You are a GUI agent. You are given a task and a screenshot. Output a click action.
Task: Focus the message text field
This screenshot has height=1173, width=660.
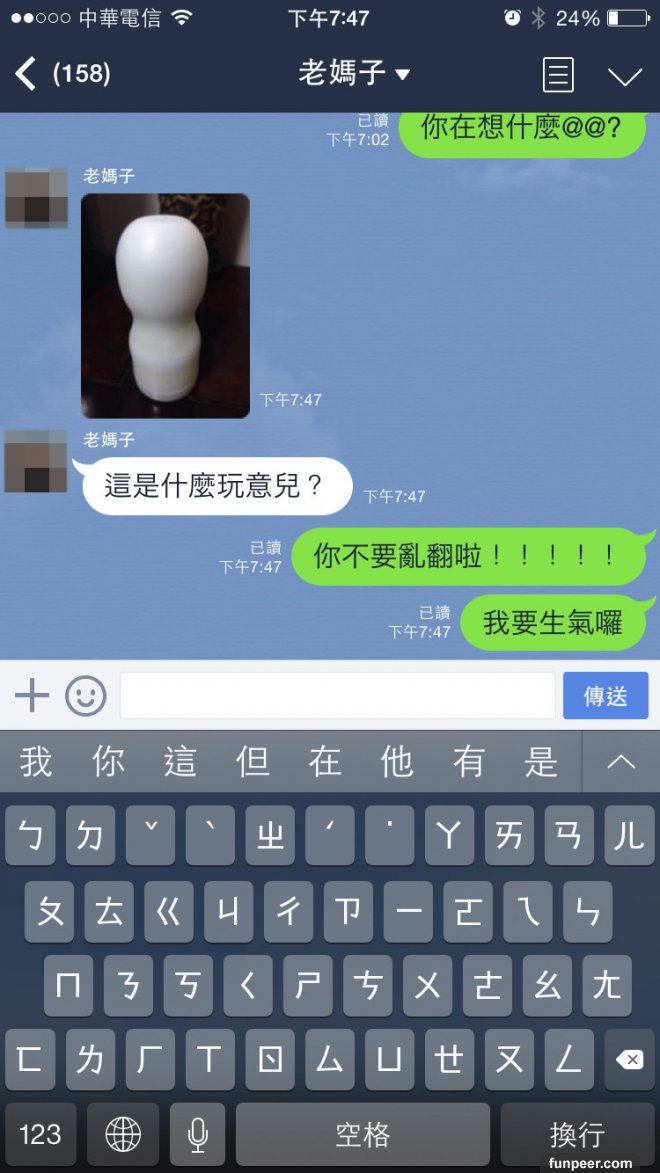(337, 695)
